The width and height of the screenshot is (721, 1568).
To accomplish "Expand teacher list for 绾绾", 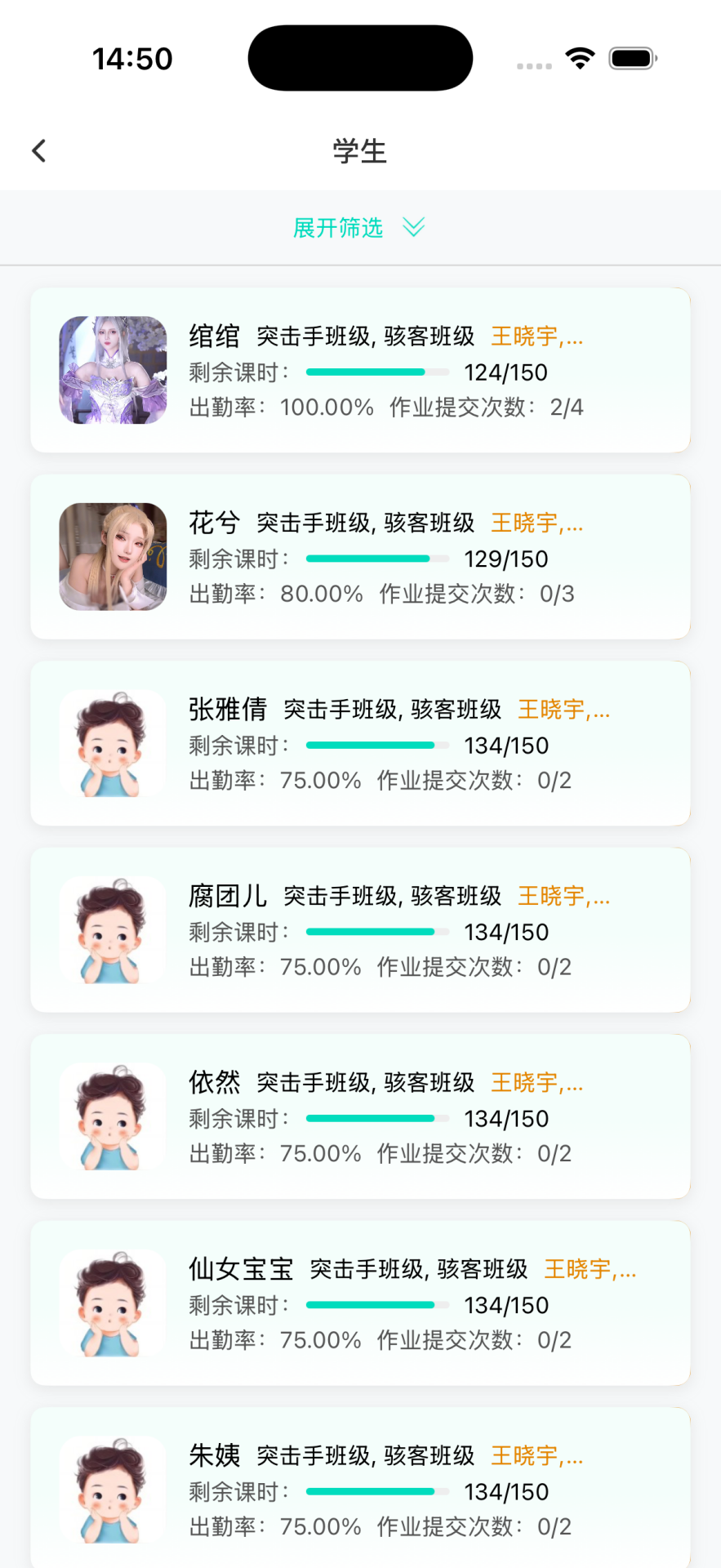I will tap(536, 336).
